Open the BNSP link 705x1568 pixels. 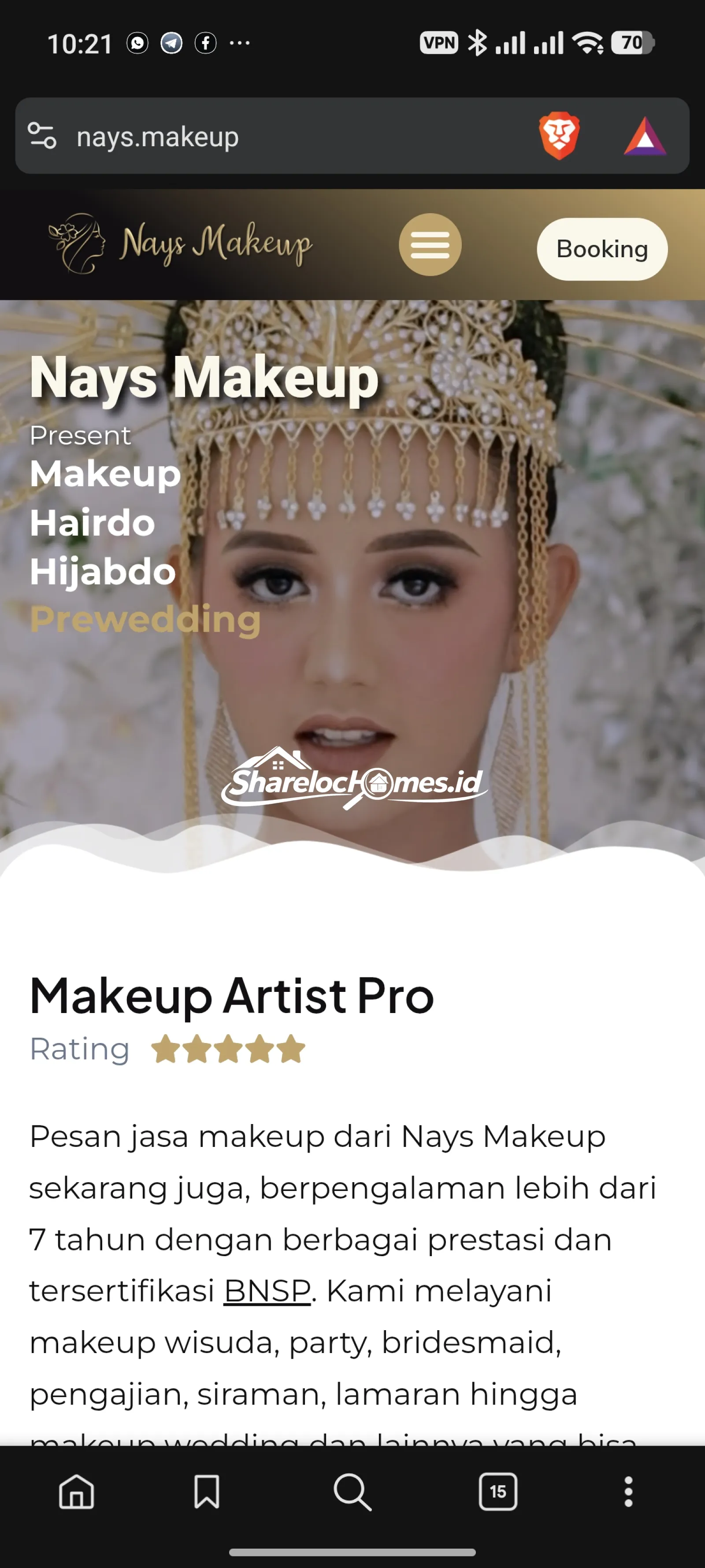[x=267, y=1291]
